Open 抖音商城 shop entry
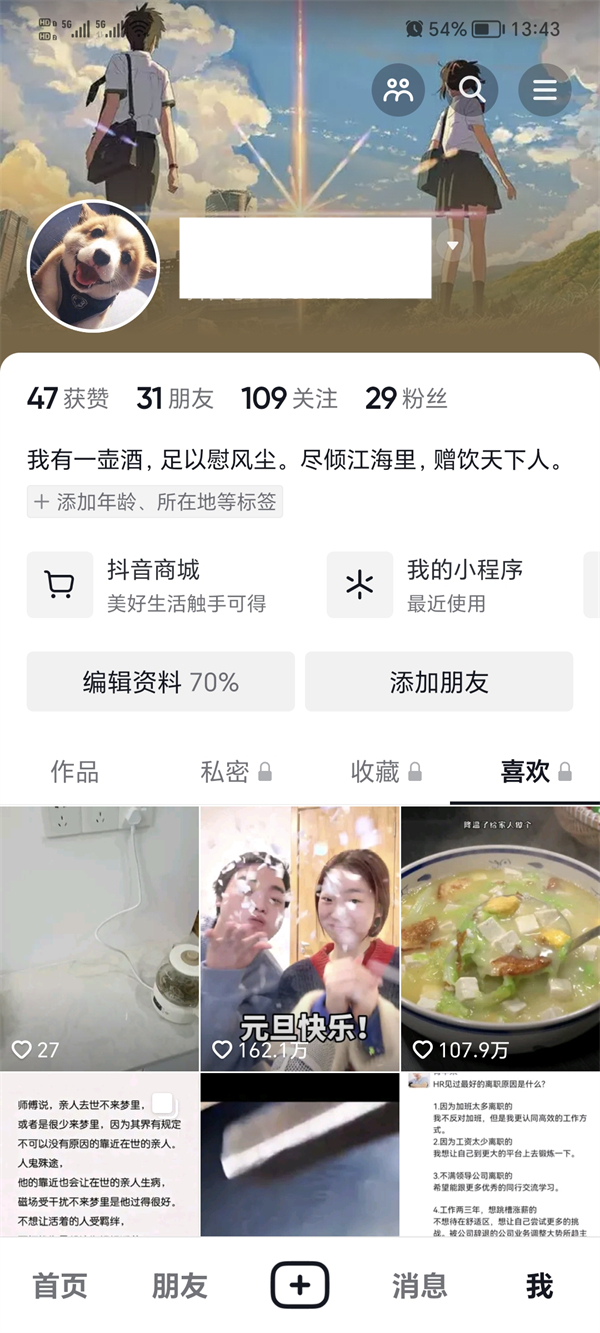This screenshot has width=600, height=1333. (160, 585)
